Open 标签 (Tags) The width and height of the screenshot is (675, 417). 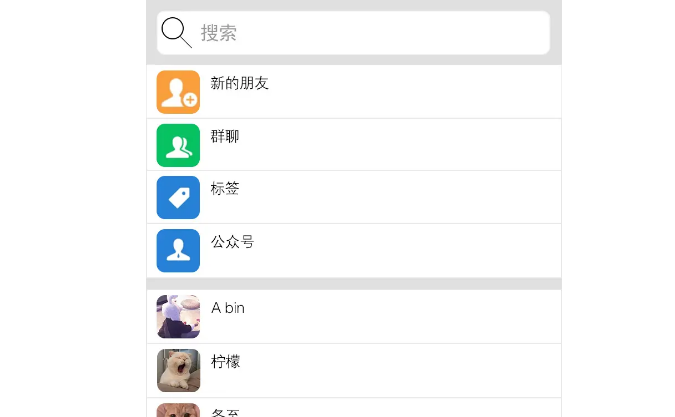pyautogui.click(x=353, y=197)
